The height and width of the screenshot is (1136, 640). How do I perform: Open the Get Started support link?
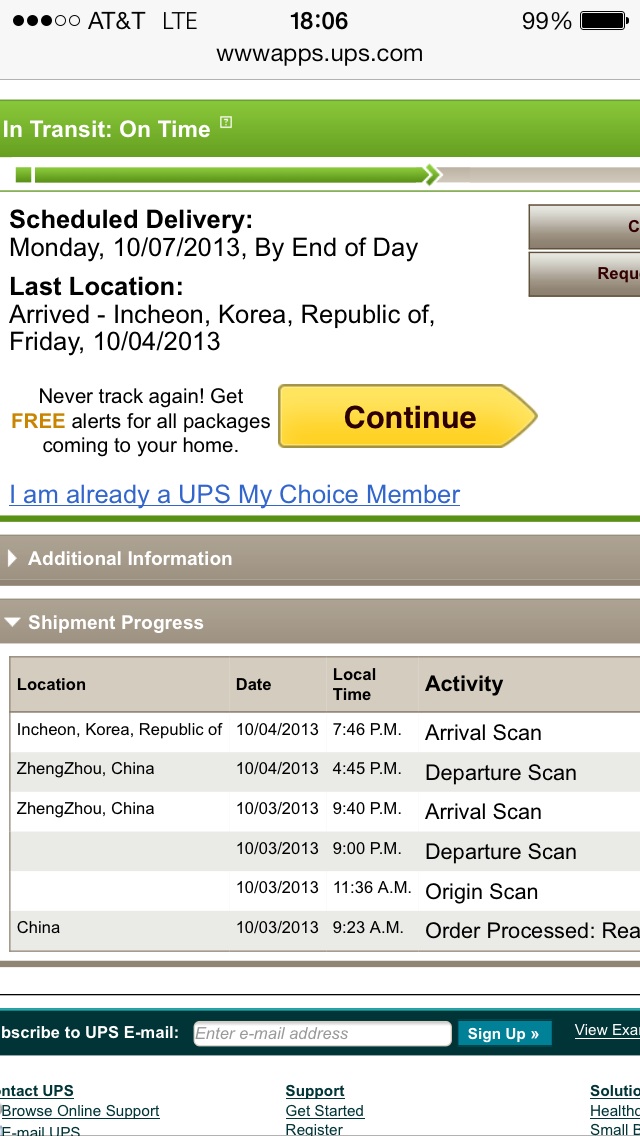[x=324, y=1111]
